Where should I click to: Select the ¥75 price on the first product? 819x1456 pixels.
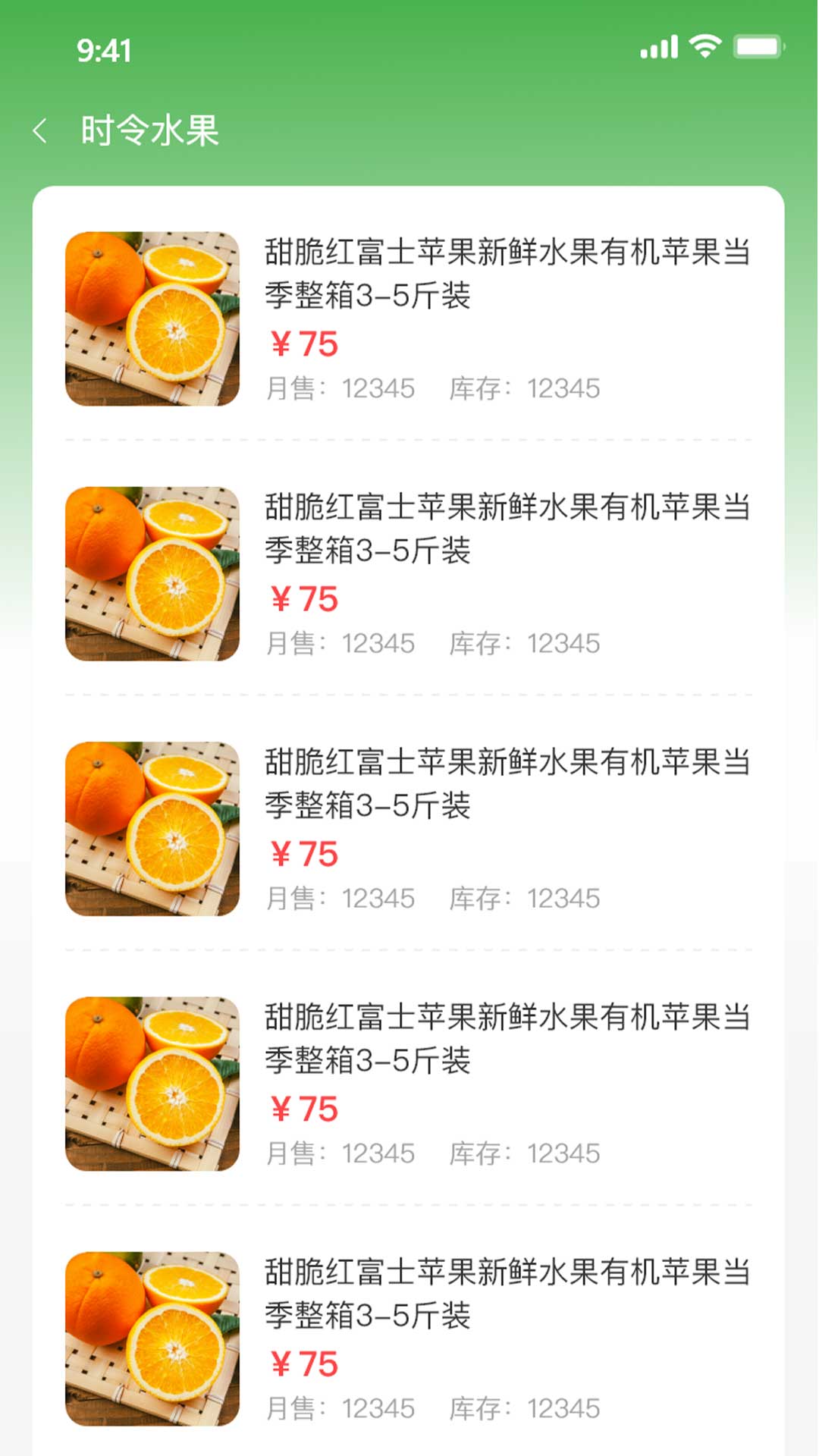click(303, 344)
